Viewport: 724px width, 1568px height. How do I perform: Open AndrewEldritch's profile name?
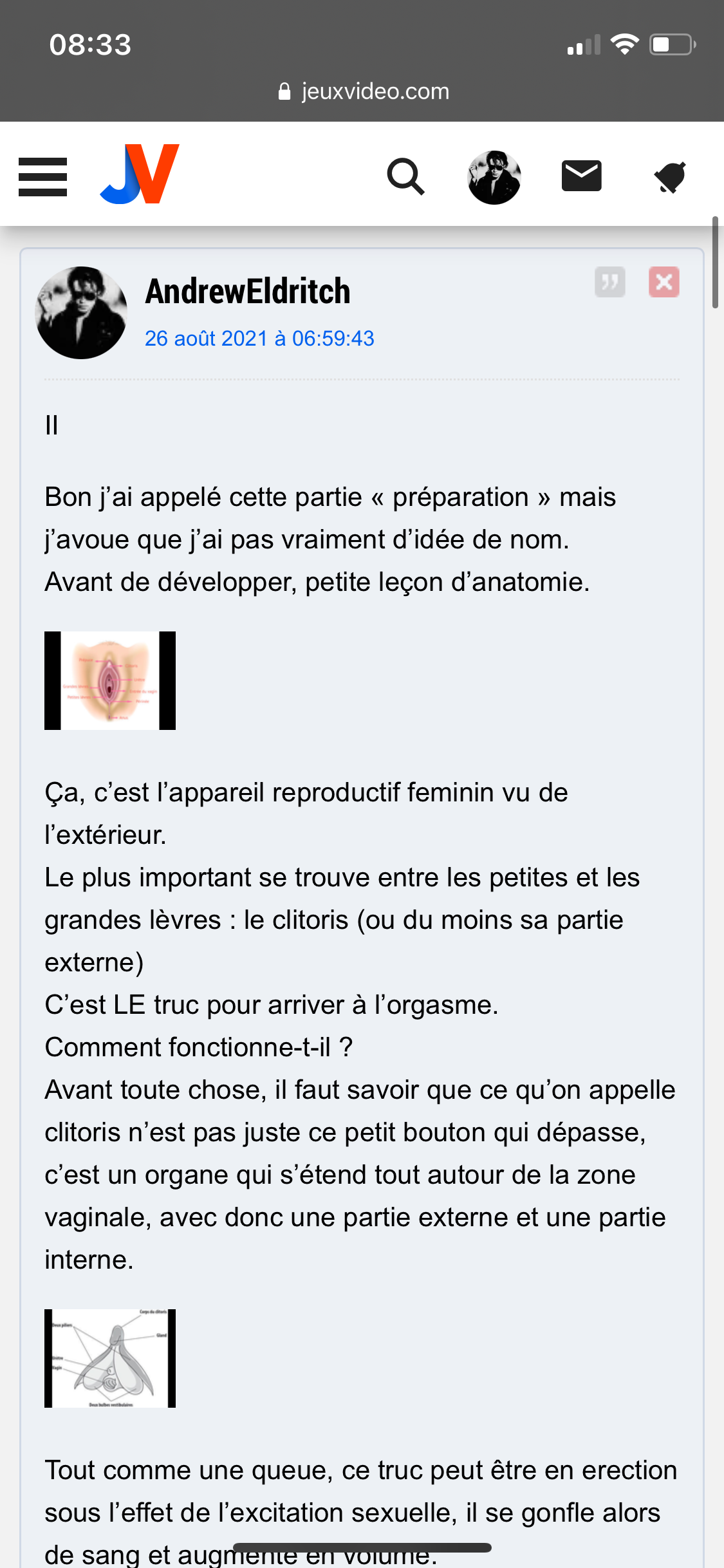[248, 292]
